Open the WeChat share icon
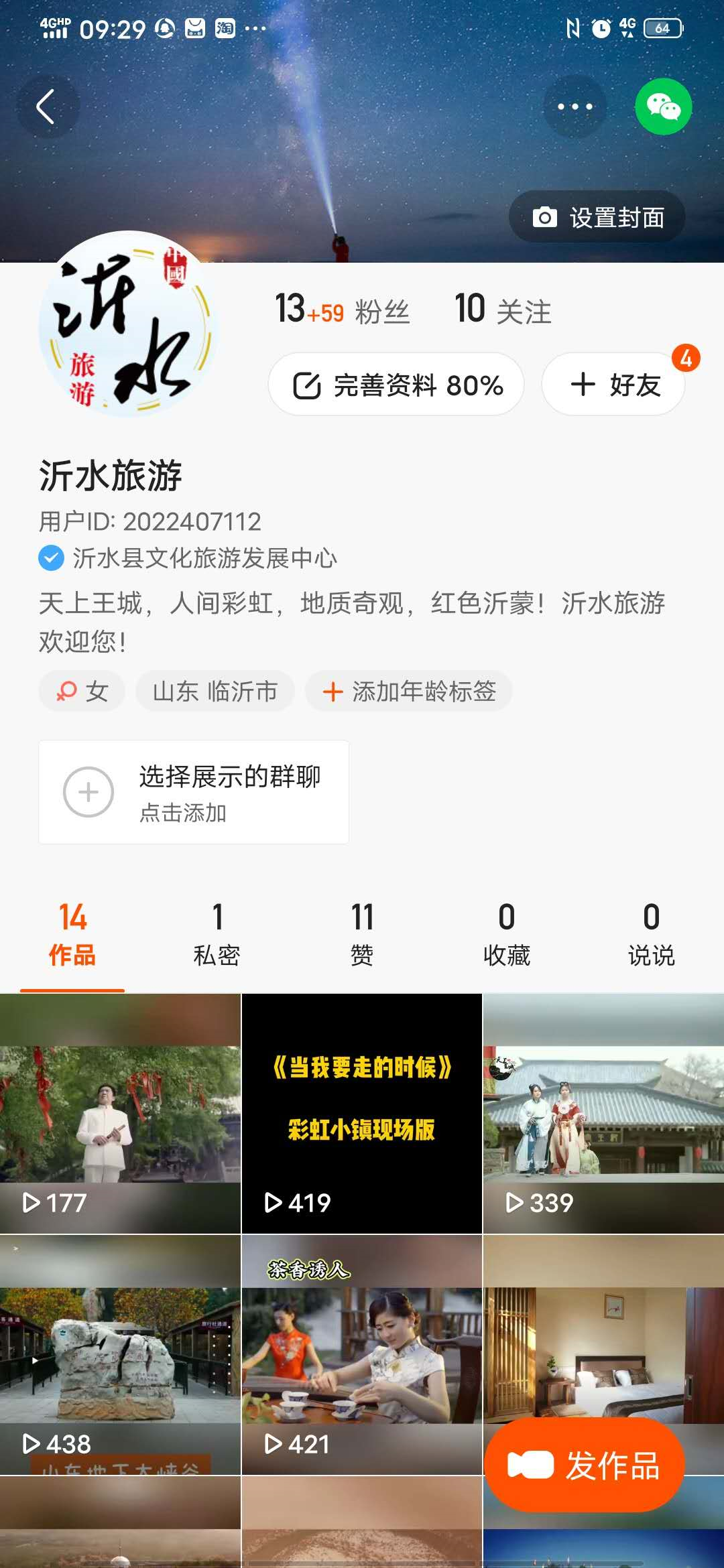This screenshot has height=1568, width=724. pos(663,107)
